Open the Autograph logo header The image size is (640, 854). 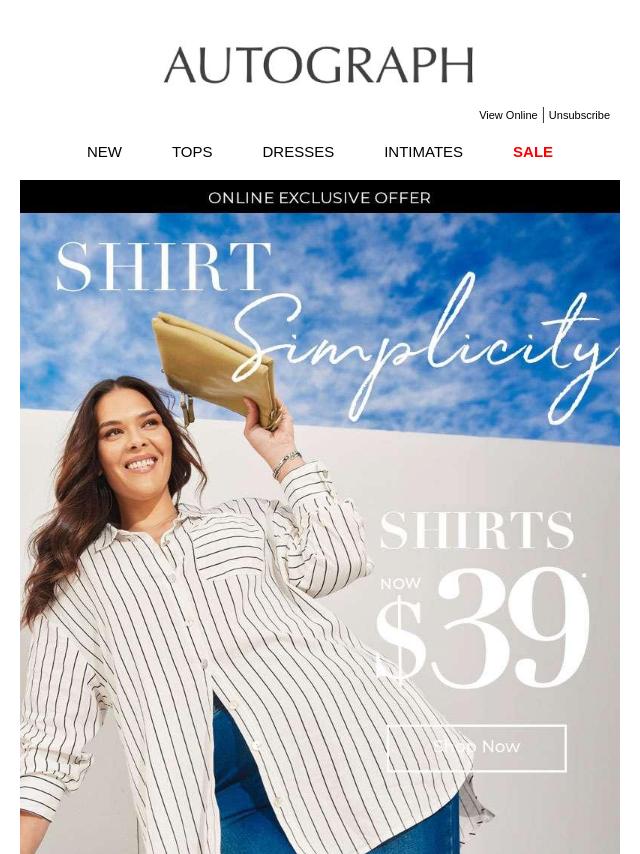(x=319, y=65)
